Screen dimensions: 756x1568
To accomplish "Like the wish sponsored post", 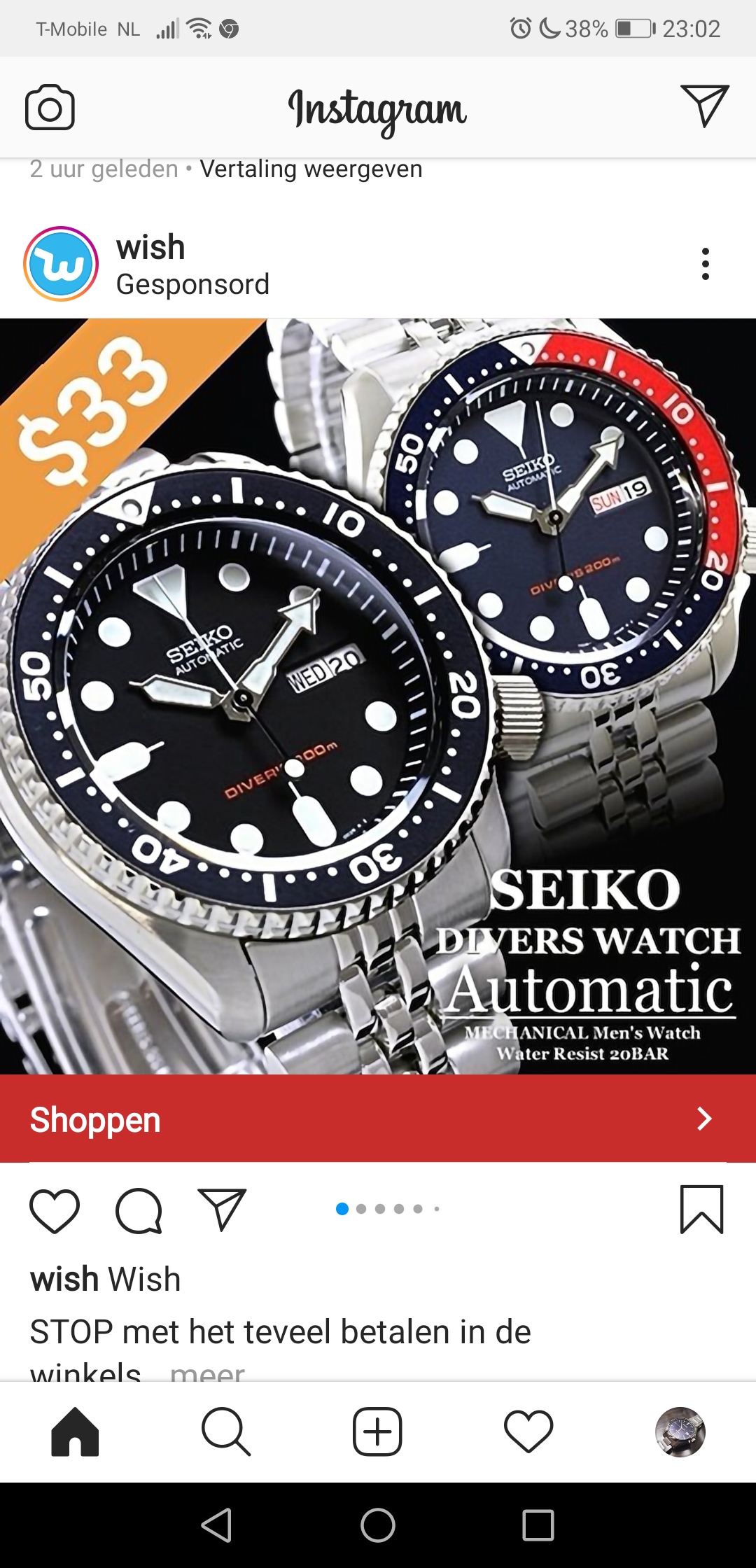I will tap(55, 1210).
